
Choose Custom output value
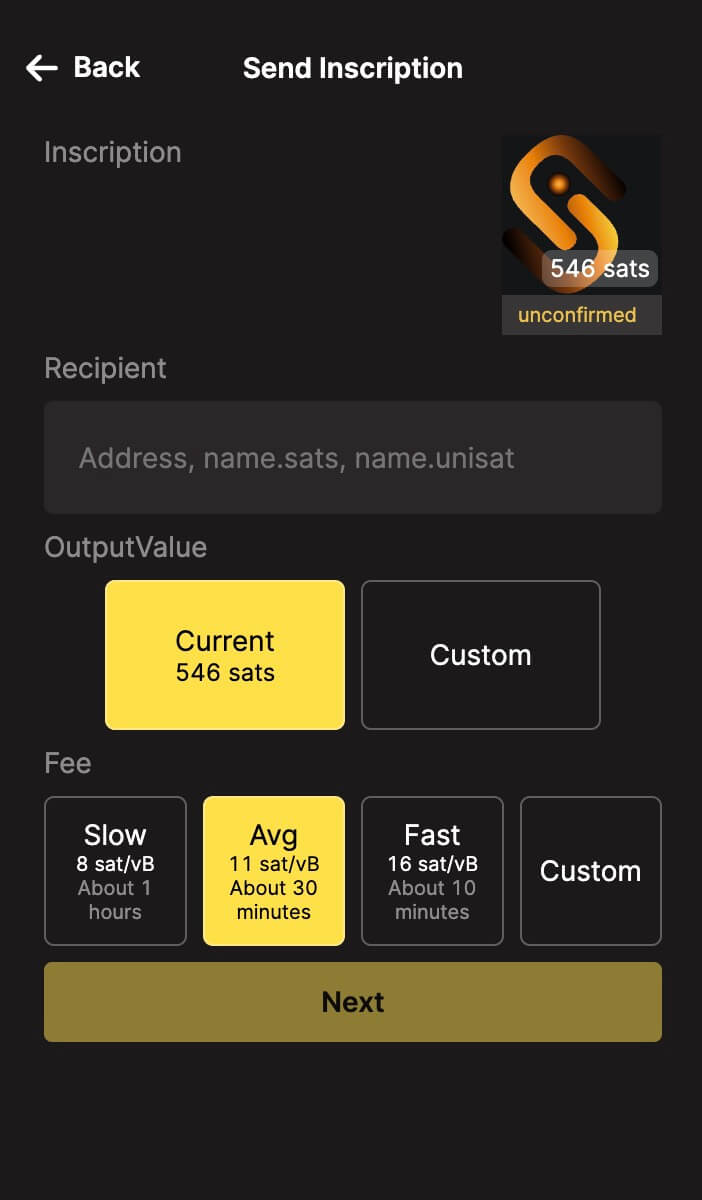click(480, 655)
